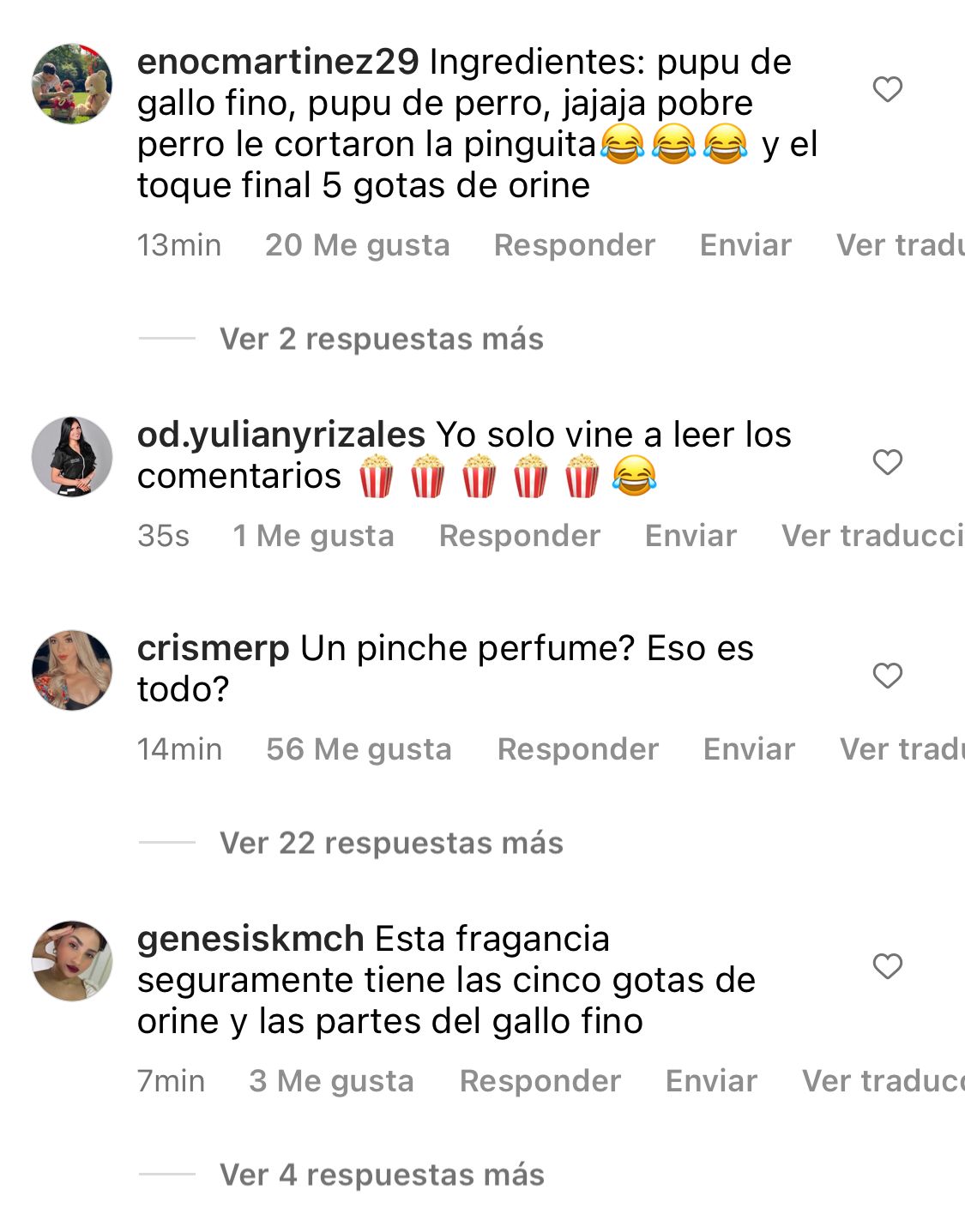The image size is (965, 1232).
Task: Send enocmartinez29's comment via Enviar
Action: click(745, 245)
